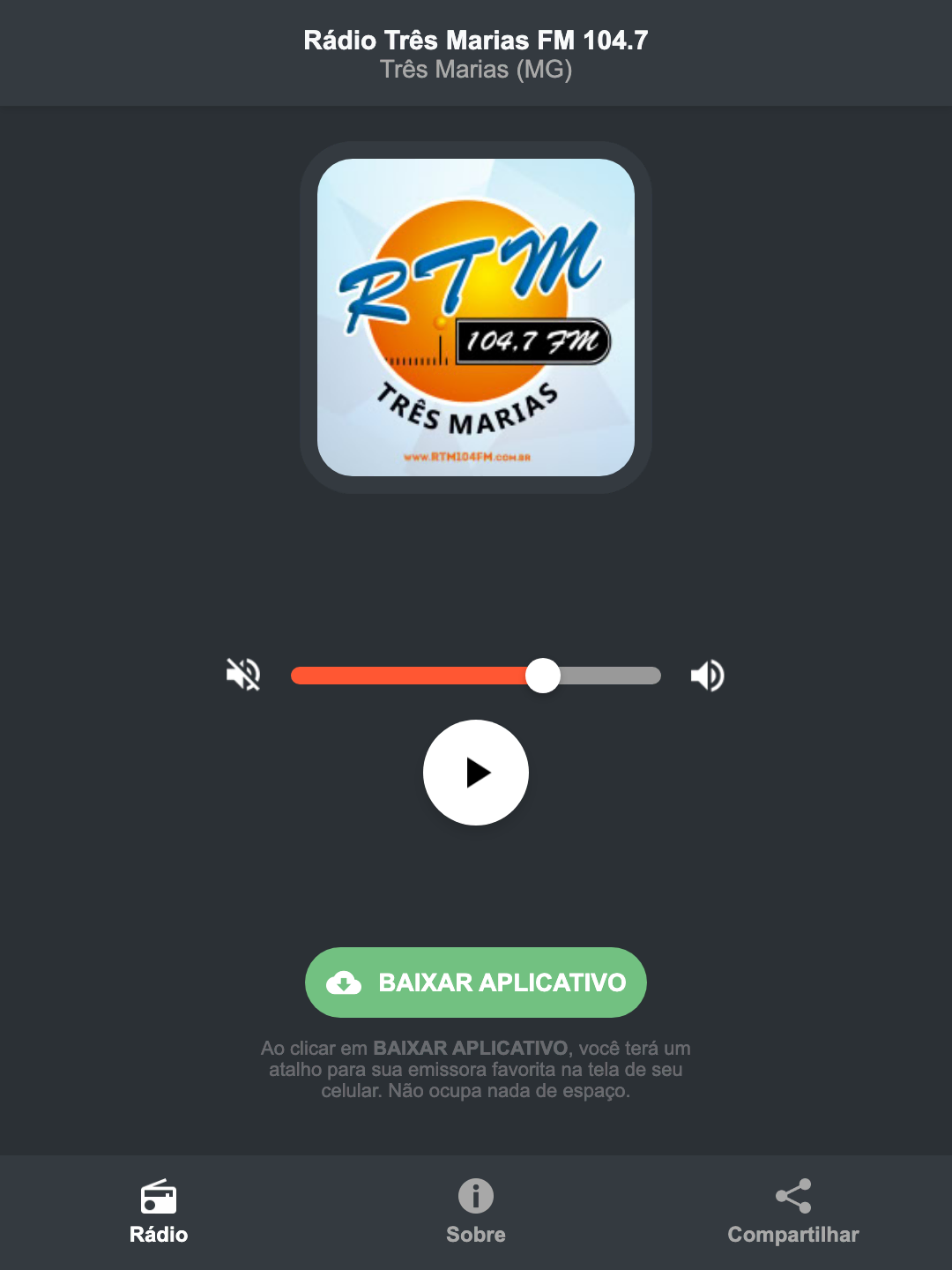Mute the audio with the muted speaker icon
Viewport: 952px width, 1270px height.
tap(242, 675)
